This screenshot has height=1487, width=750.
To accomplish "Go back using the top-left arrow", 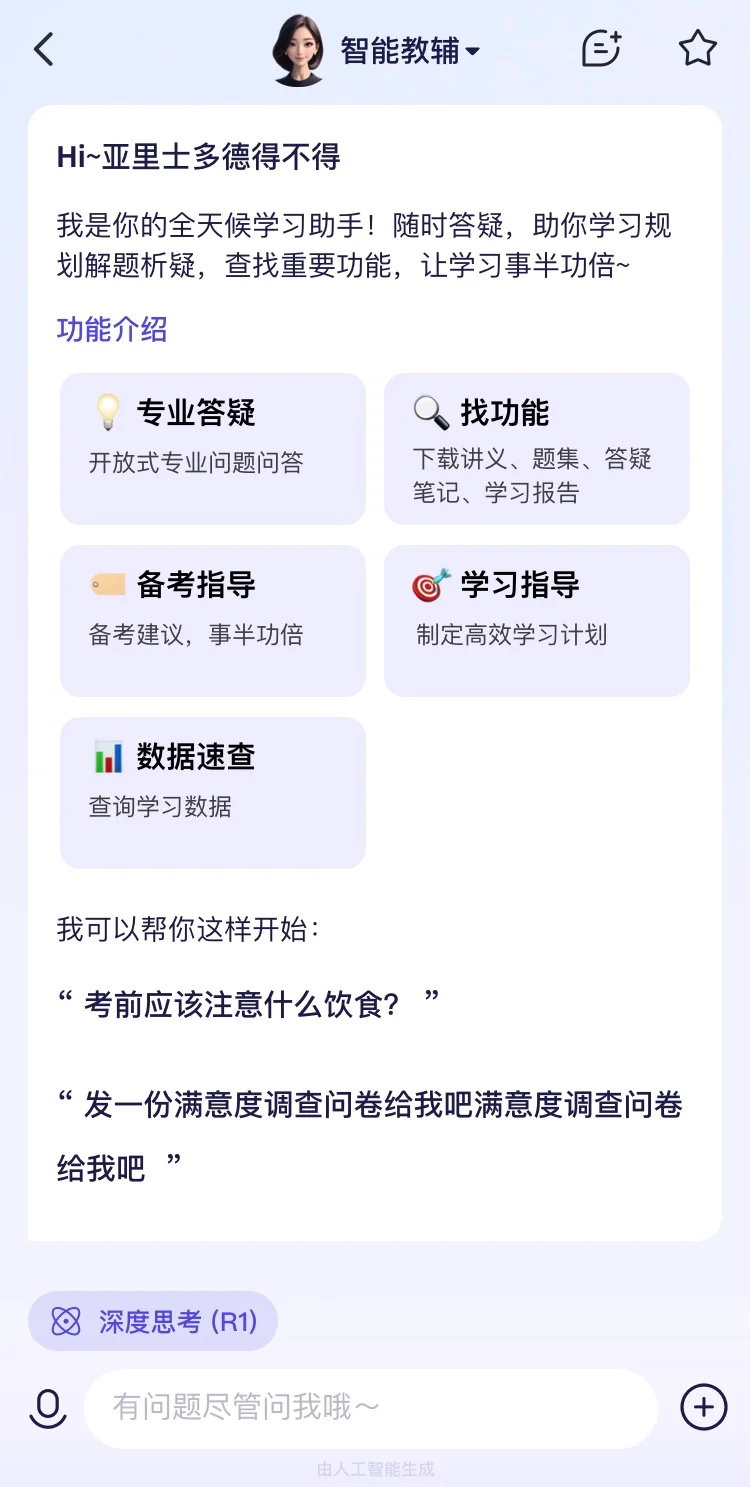I will 43,49.
